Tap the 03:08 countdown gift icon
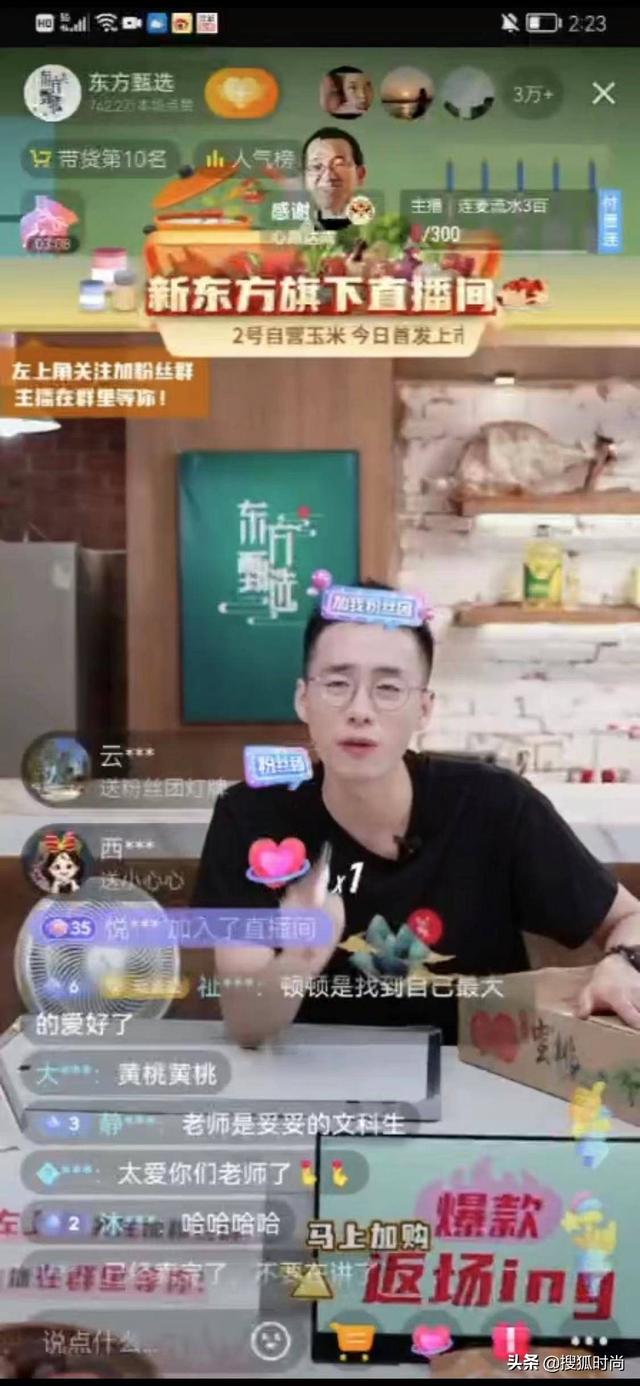This screenshot has width=640, height=1386. [48, 224]
